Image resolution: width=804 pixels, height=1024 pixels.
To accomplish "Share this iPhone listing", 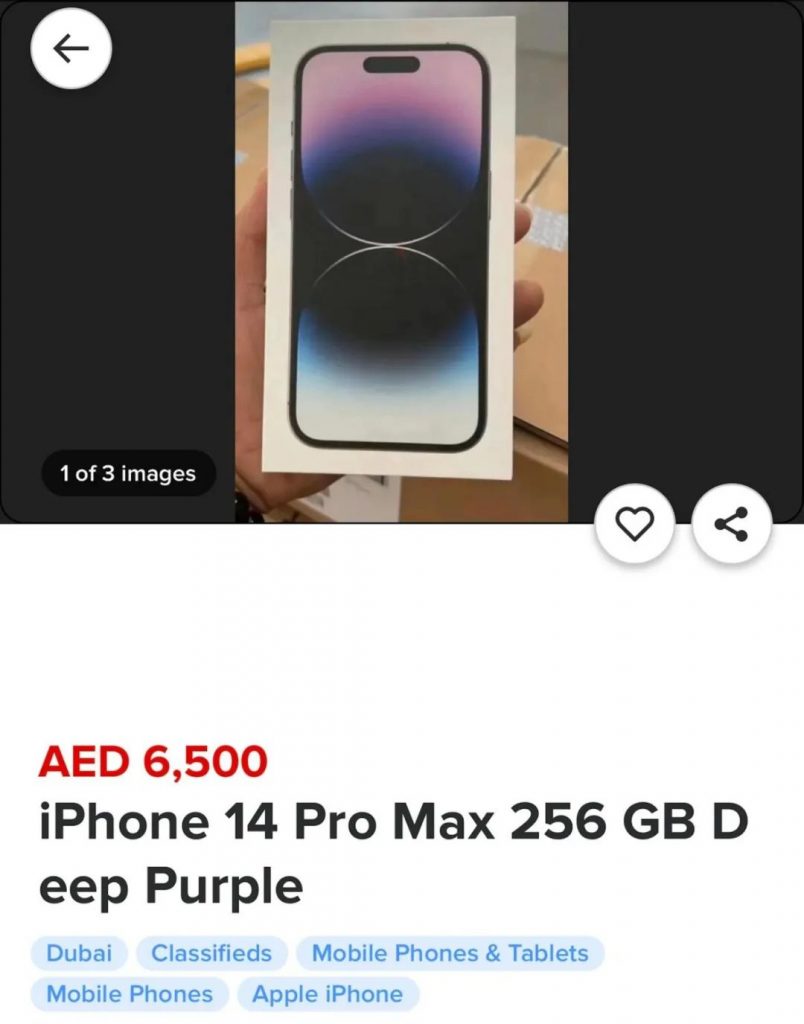I will point(731,524).
